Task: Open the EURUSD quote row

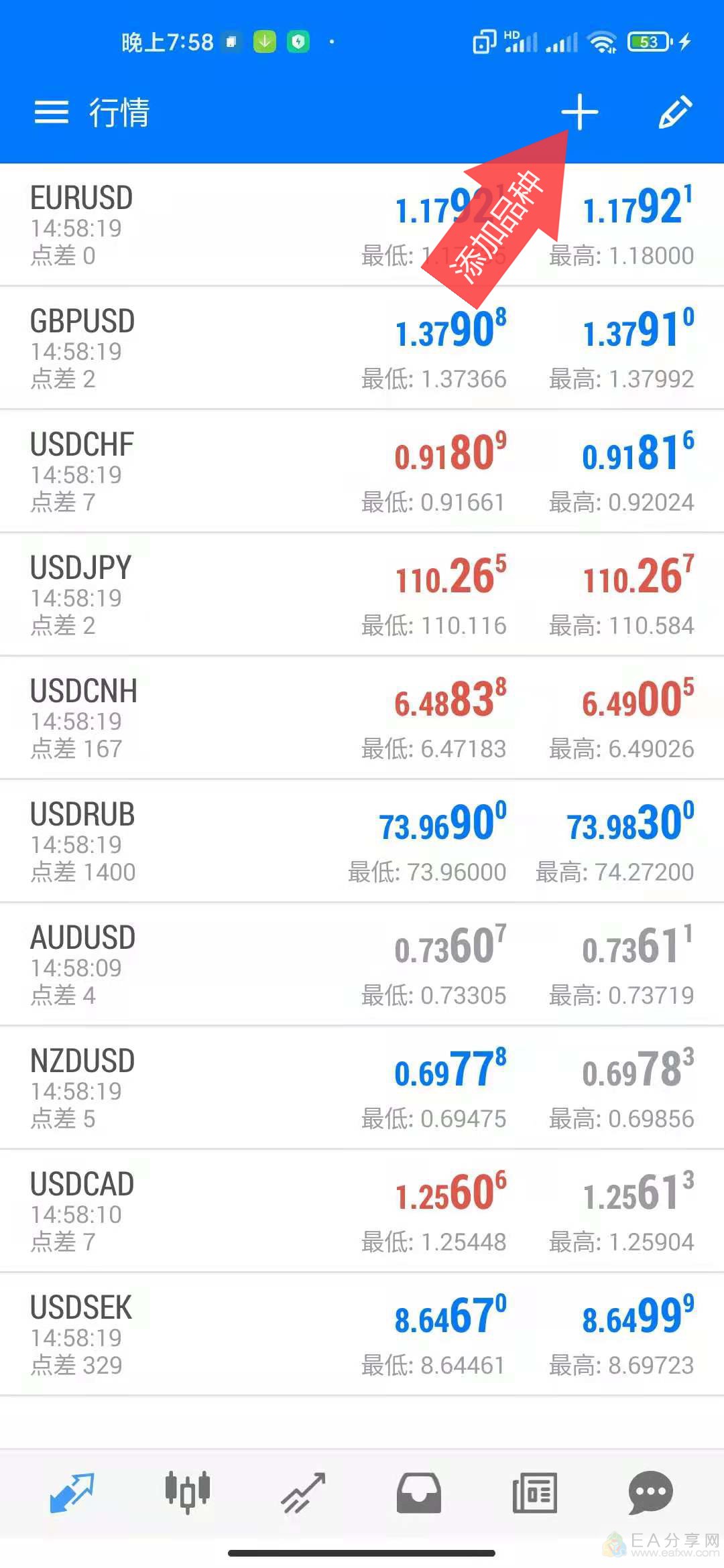Action: point(362,225)
